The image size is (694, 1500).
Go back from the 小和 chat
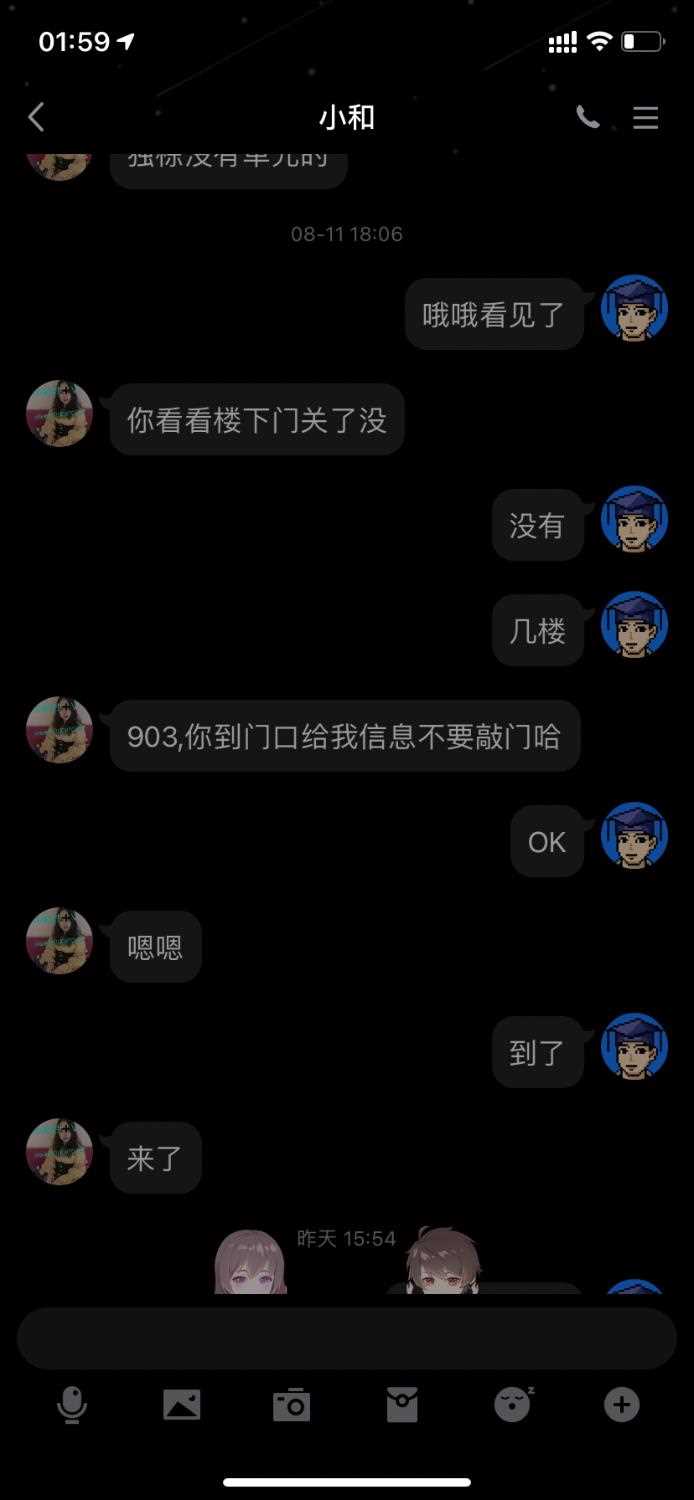pos(36,118)
